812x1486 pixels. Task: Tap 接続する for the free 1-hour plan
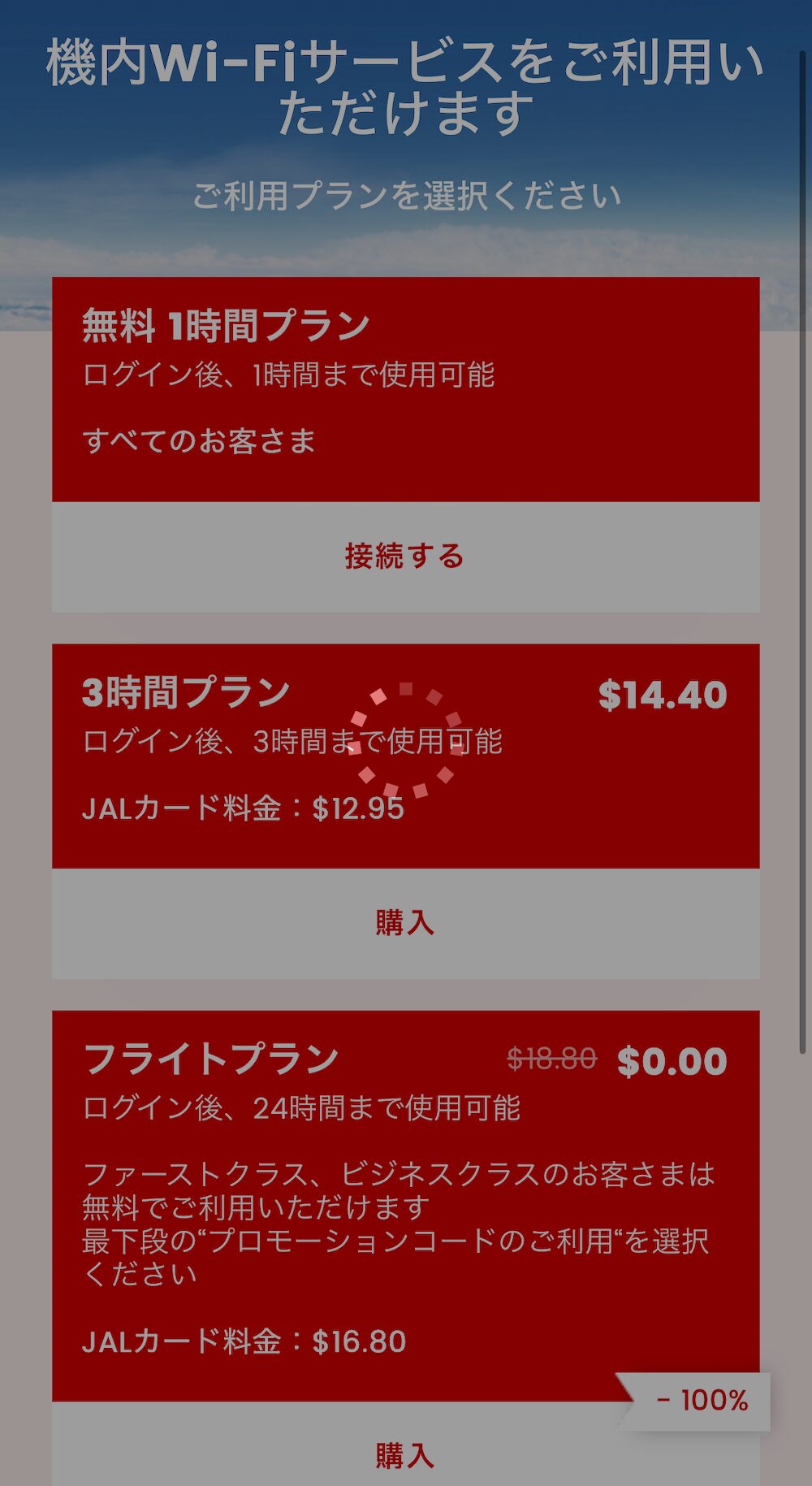(x=404, y=557)
